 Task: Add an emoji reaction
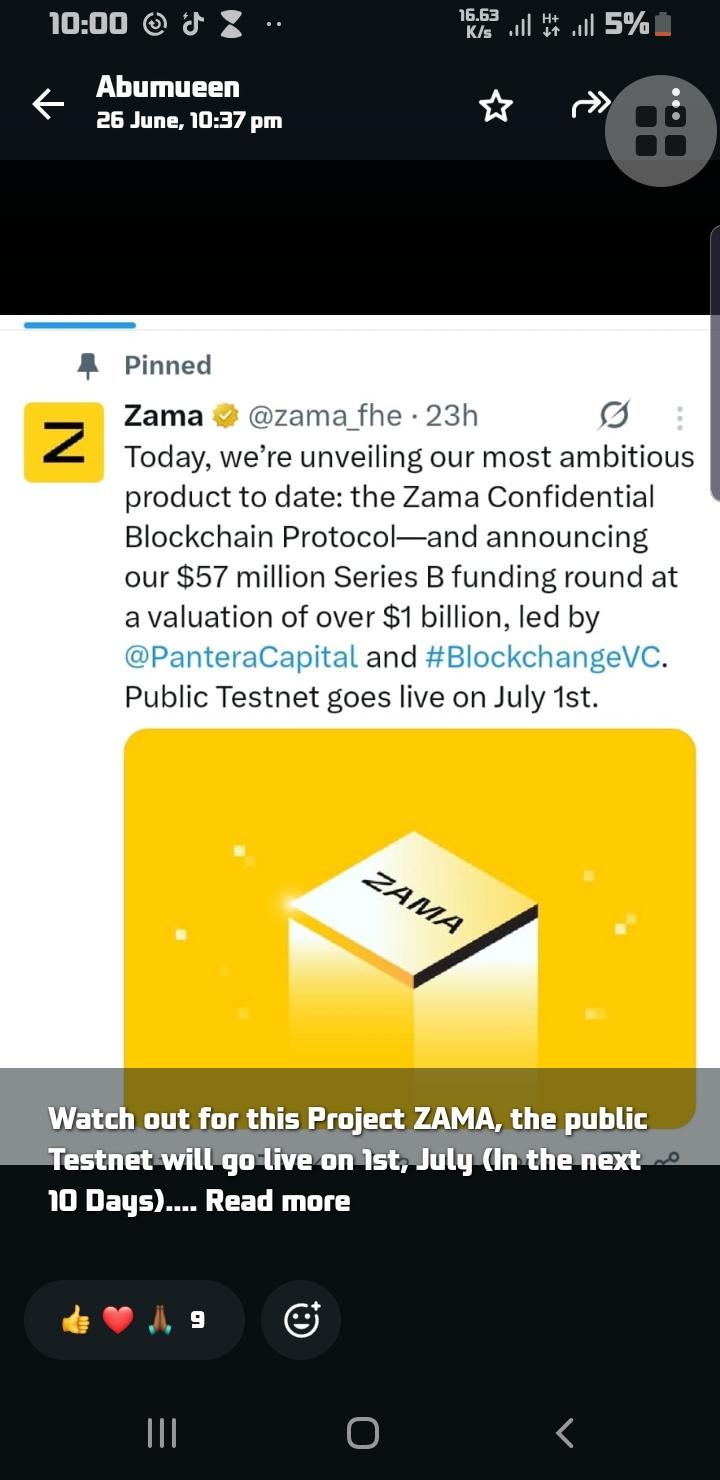pos(301,1320)
